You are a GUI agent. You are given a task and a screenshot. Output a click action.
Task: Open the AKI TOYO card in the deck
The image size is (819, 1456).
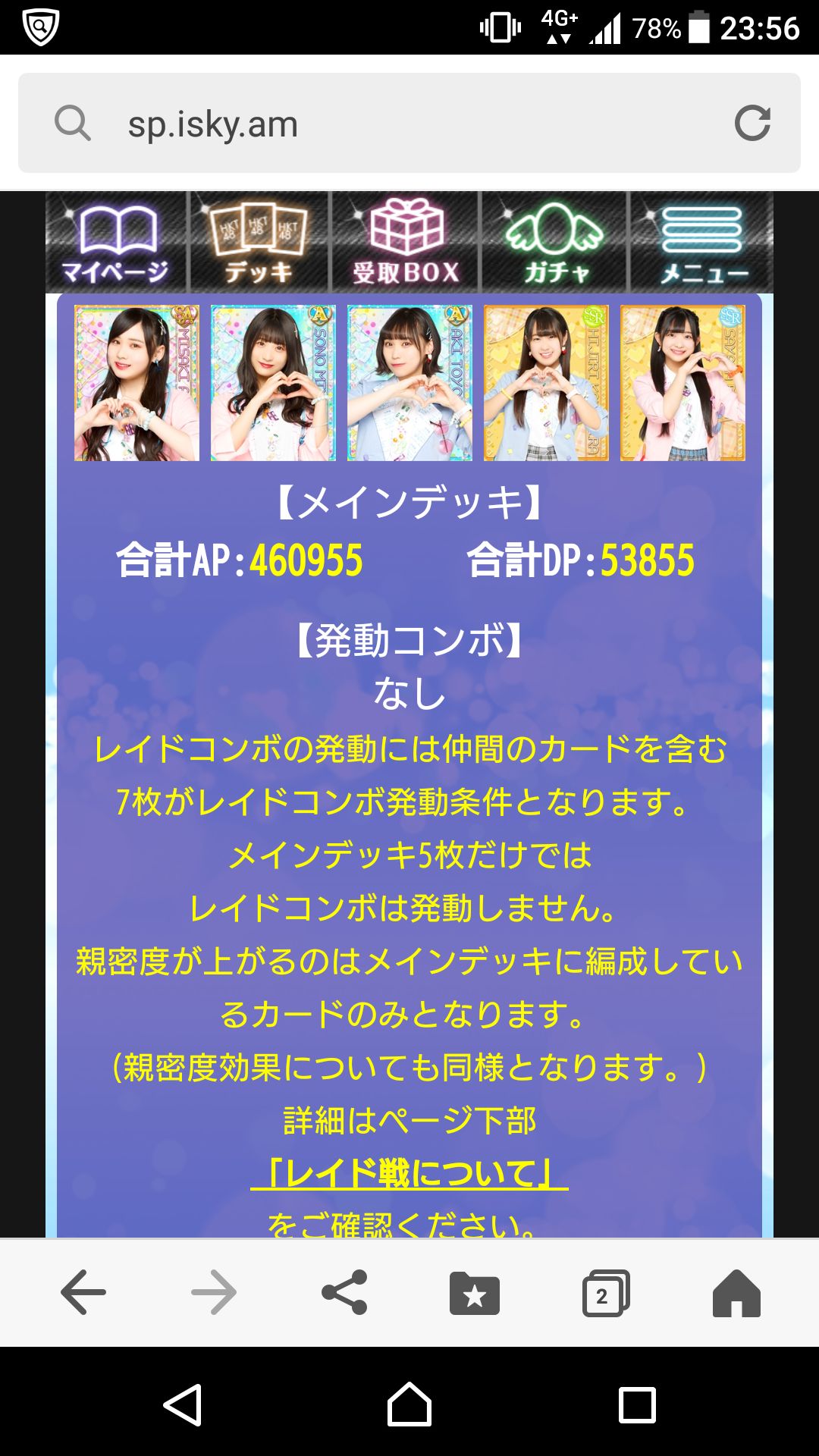(x=409, y=383)
